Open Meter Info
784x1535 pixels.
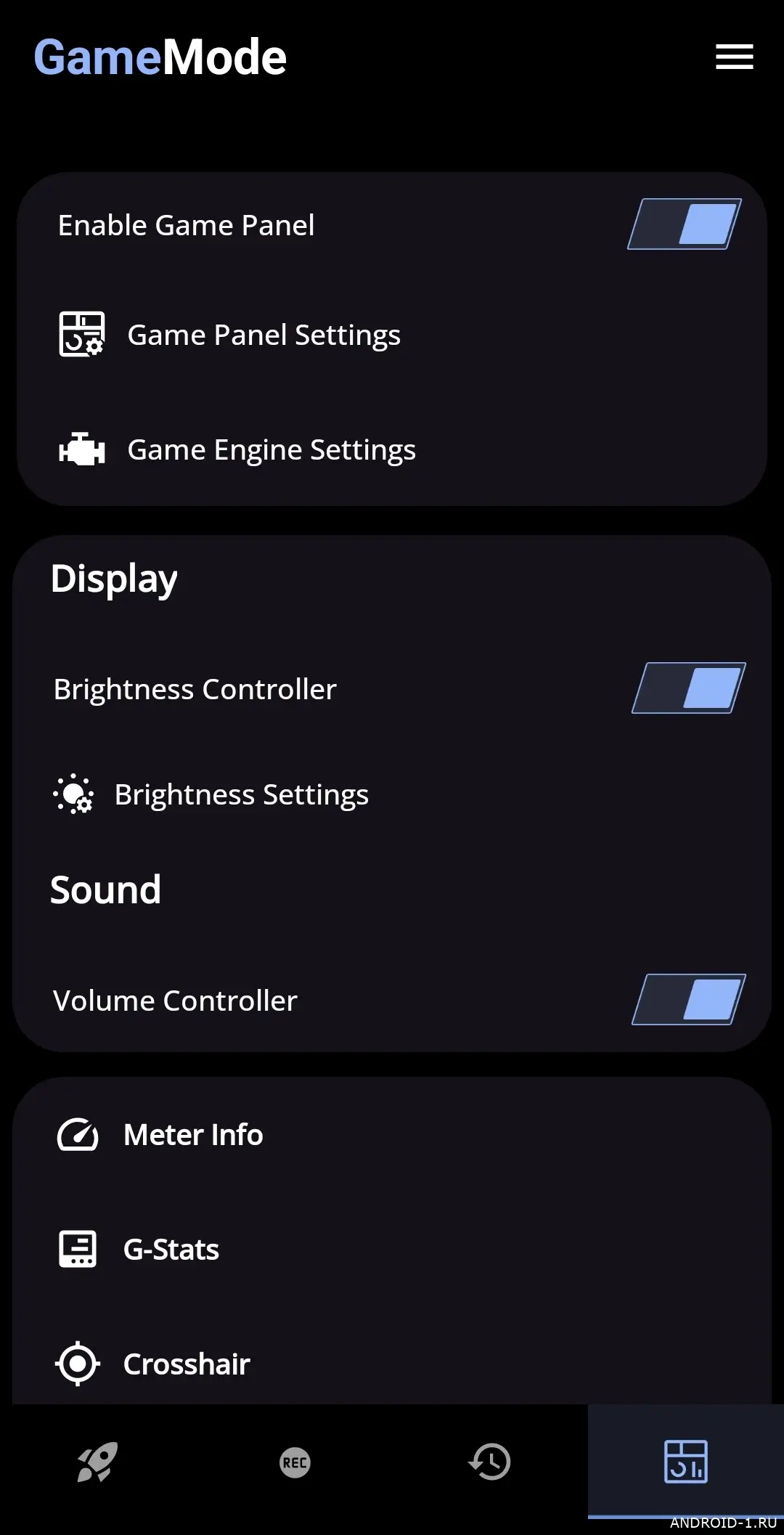tap(193, 1135)
